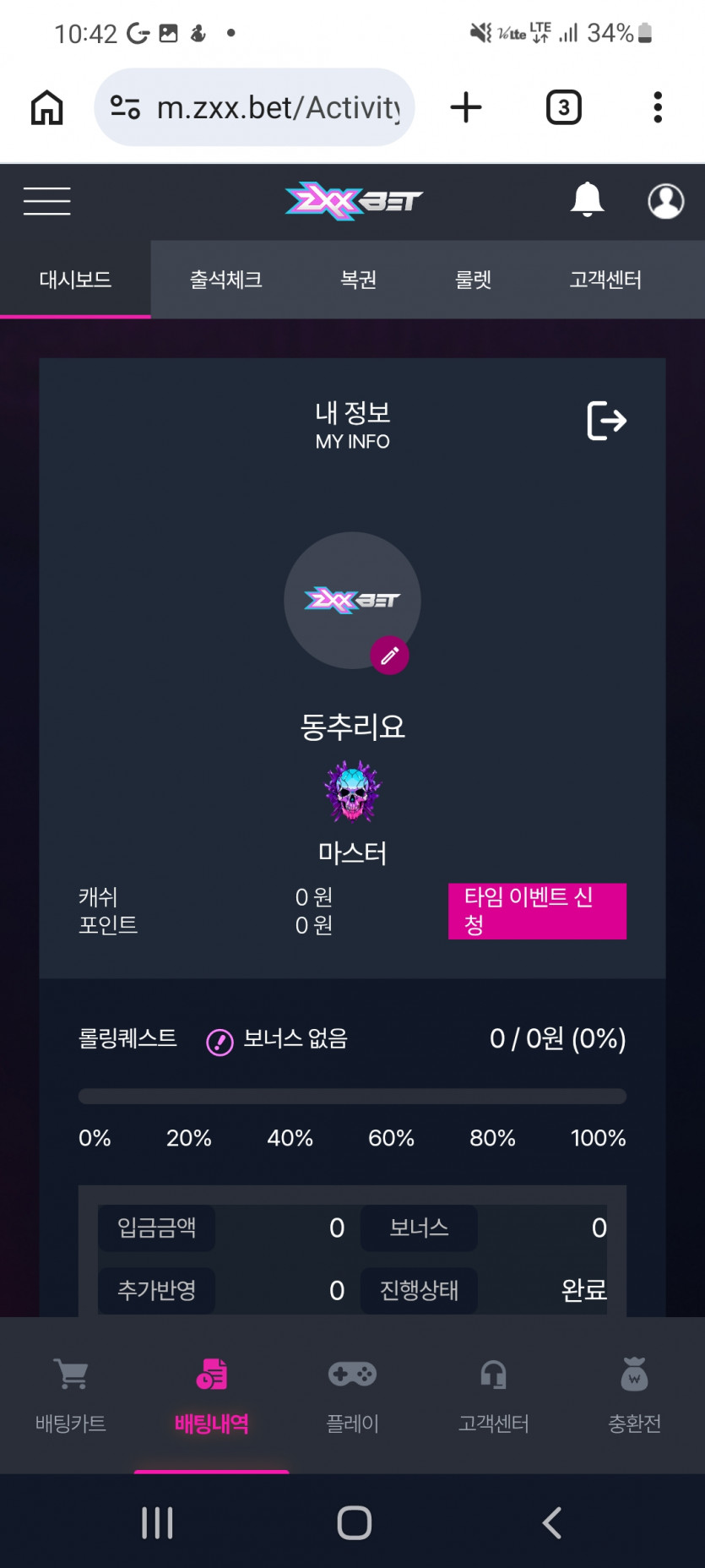
Task: Go to 플레이 in bottom navigation
Action: click(353, 1395)
